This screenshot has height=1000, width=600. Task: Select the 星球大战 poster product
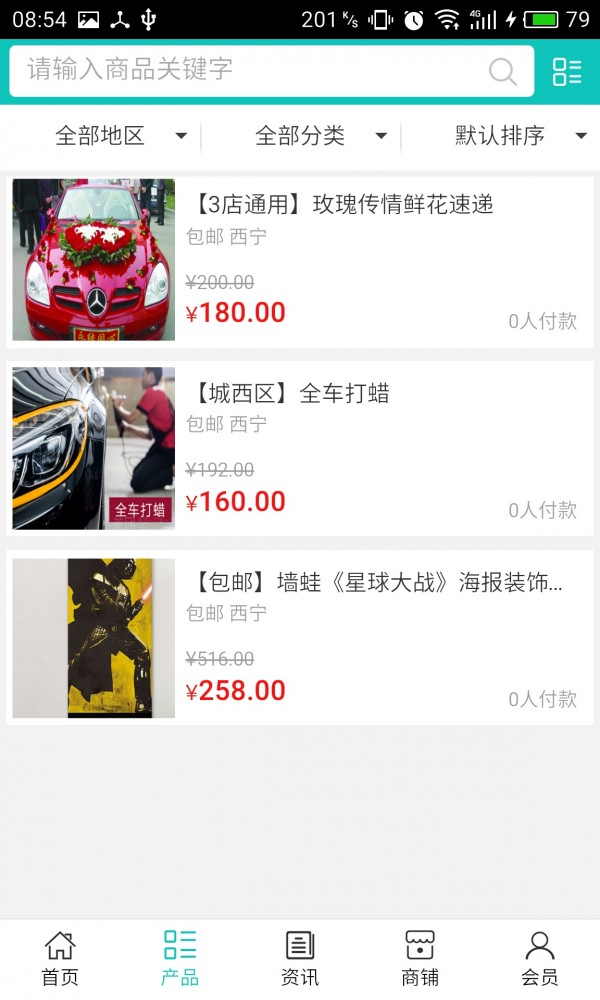click(300, 637)
